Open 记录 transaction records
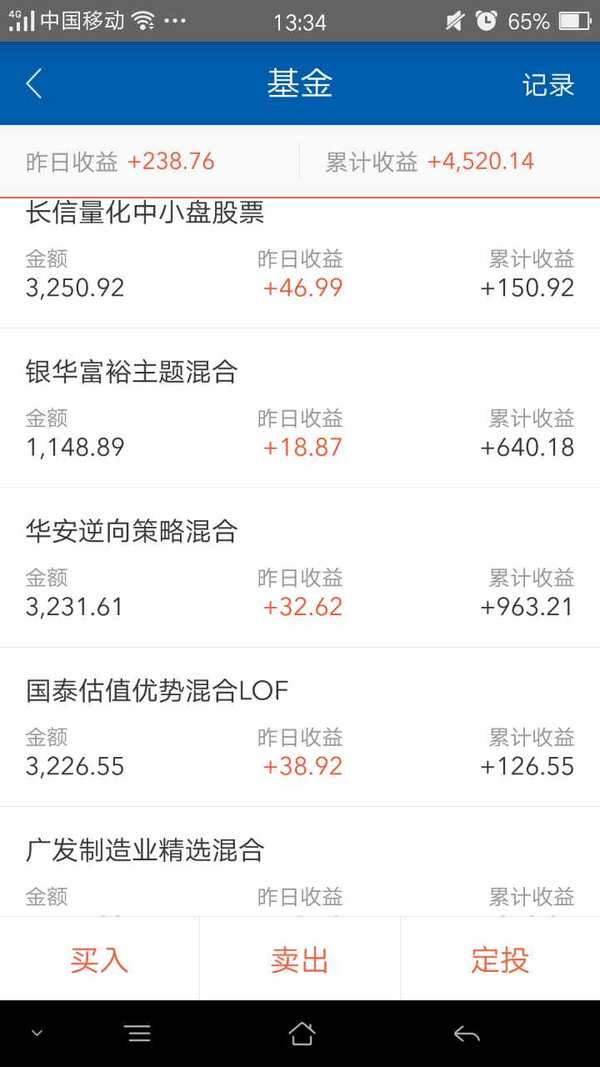This screenshot has width=600, height=1067. point(548,85)
